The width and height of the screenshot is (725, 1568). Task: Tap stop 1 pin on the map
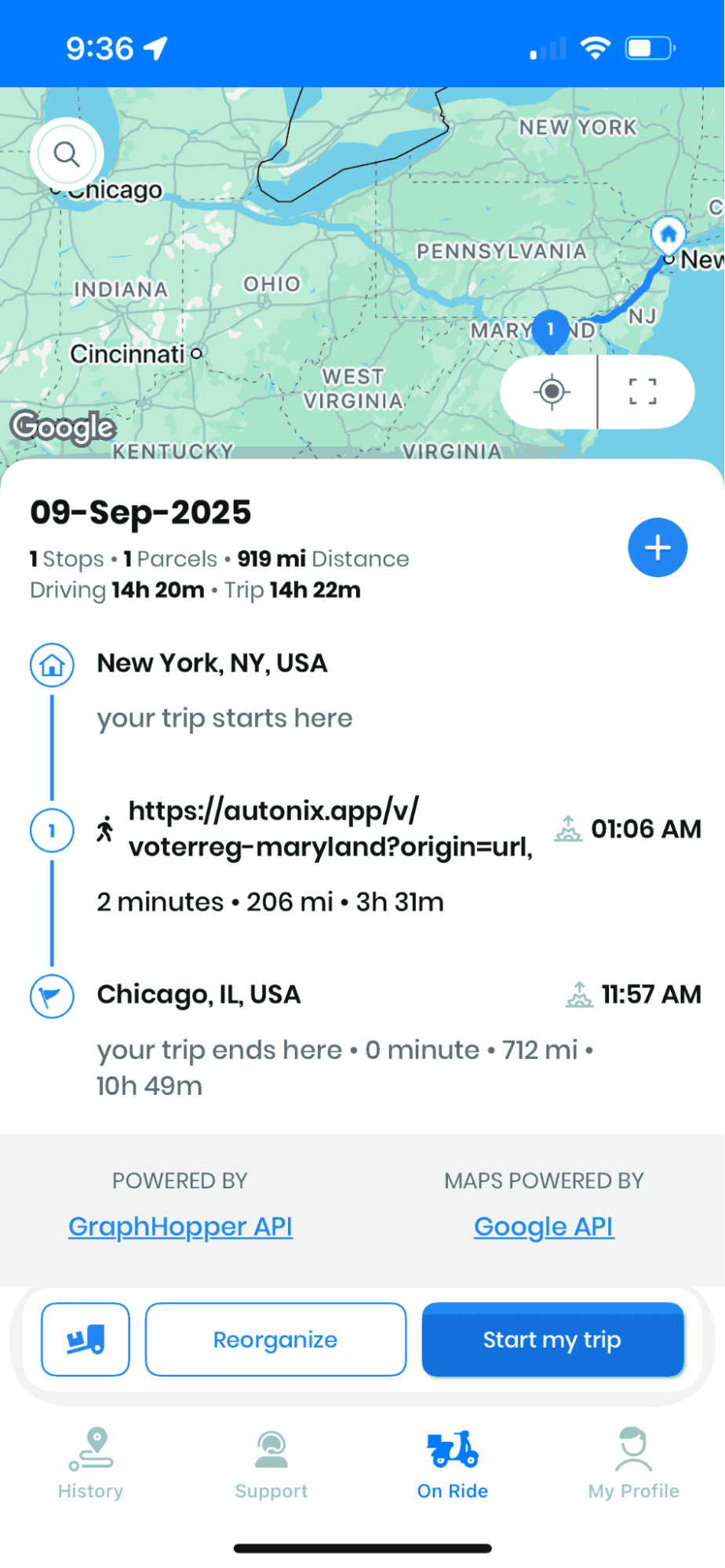pyautogui.click(x=551, y=329)
